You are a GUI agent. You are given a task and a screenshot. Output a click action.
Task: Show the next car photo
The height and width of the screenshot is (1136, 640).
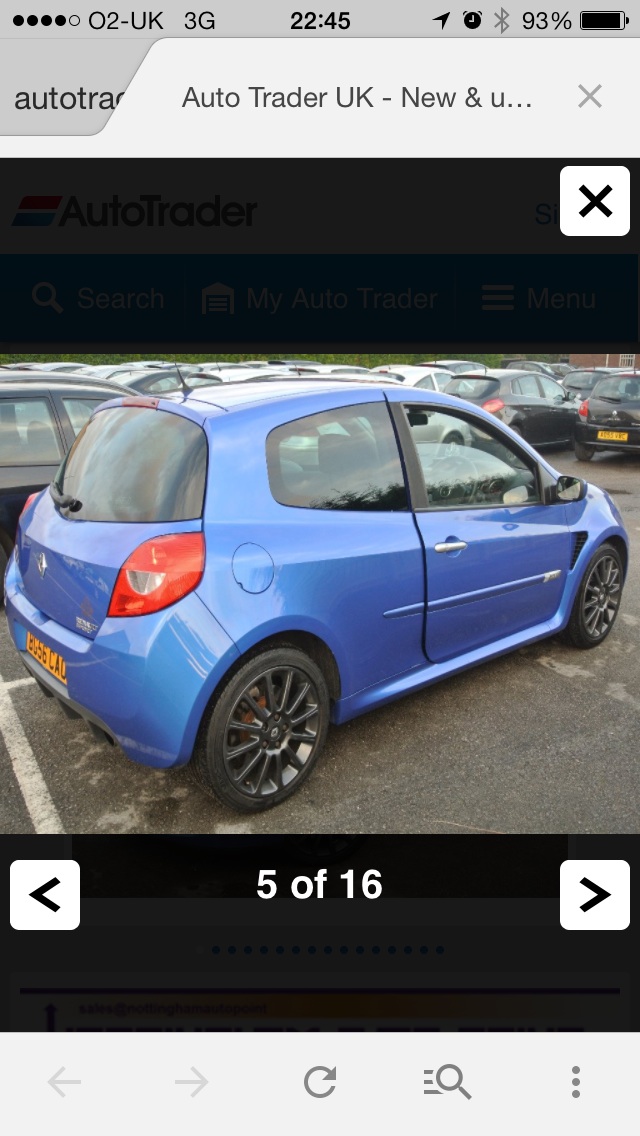point(595,895)
